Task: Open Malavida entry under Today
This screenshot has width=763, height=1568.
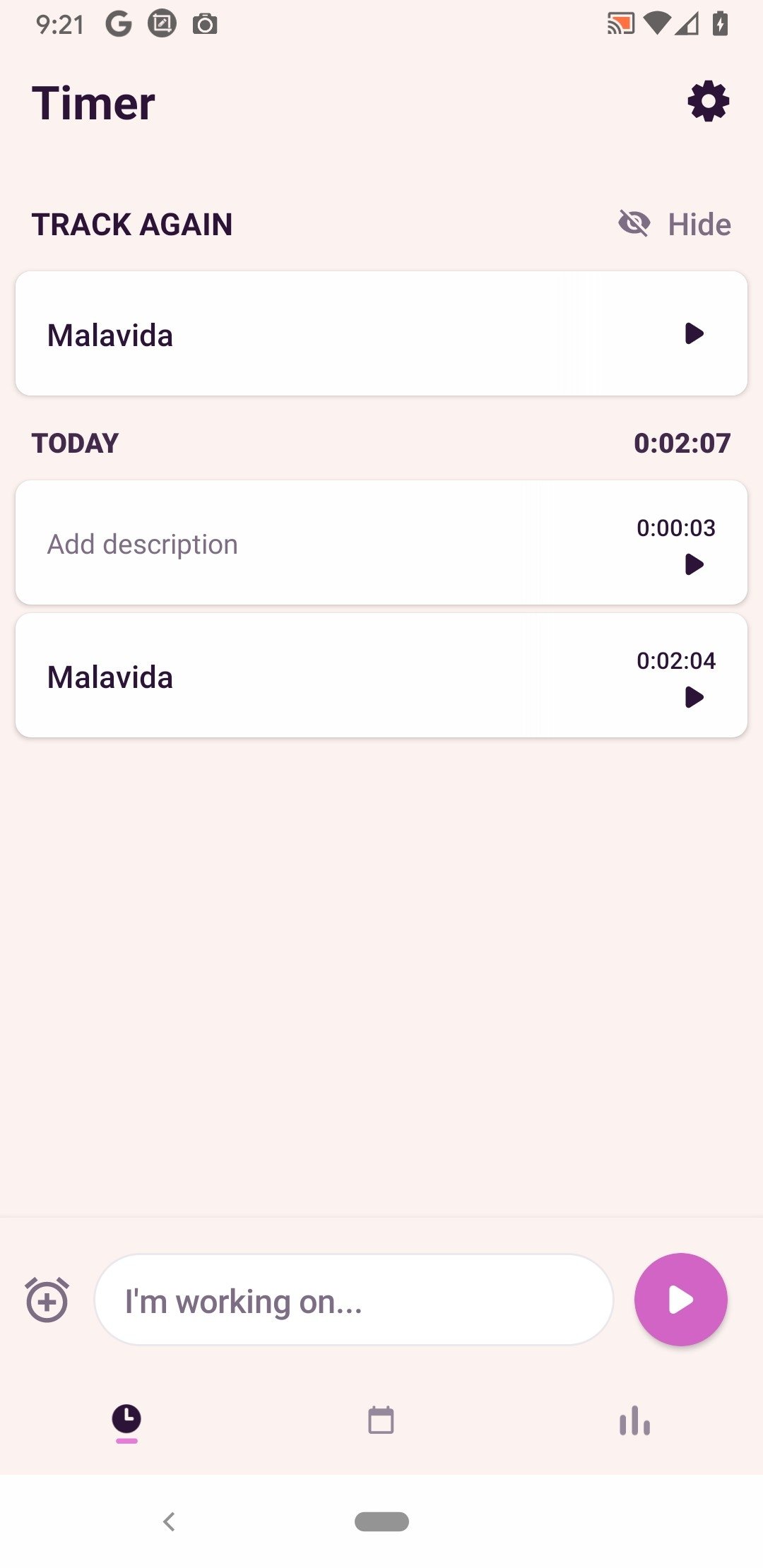Action: click(x=381, y=675)
